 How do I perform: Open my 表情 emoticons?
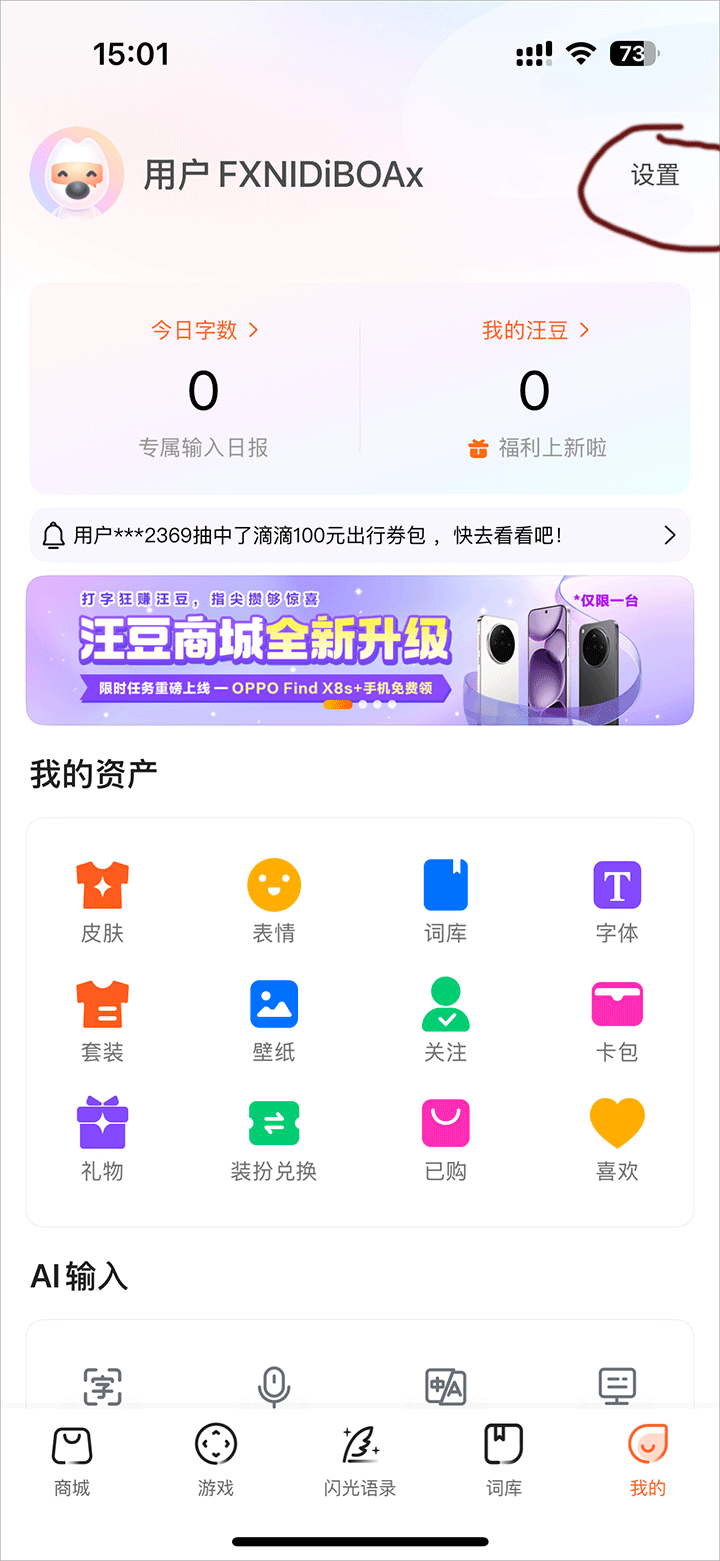(x=274, y=900)
